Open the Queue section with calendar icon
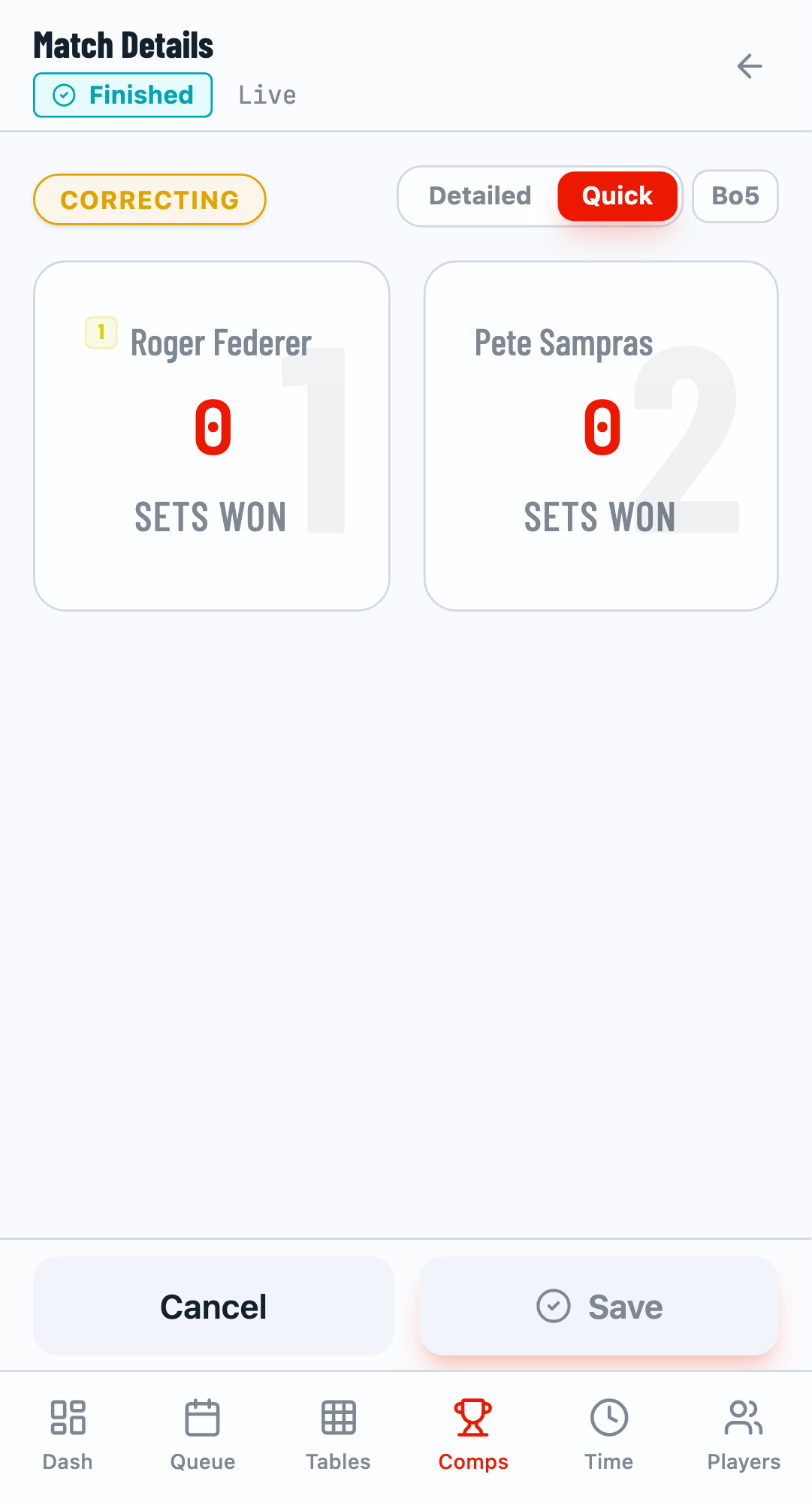The width and height of the screenshot is (812, 1502). click(x=202, y=1434)
